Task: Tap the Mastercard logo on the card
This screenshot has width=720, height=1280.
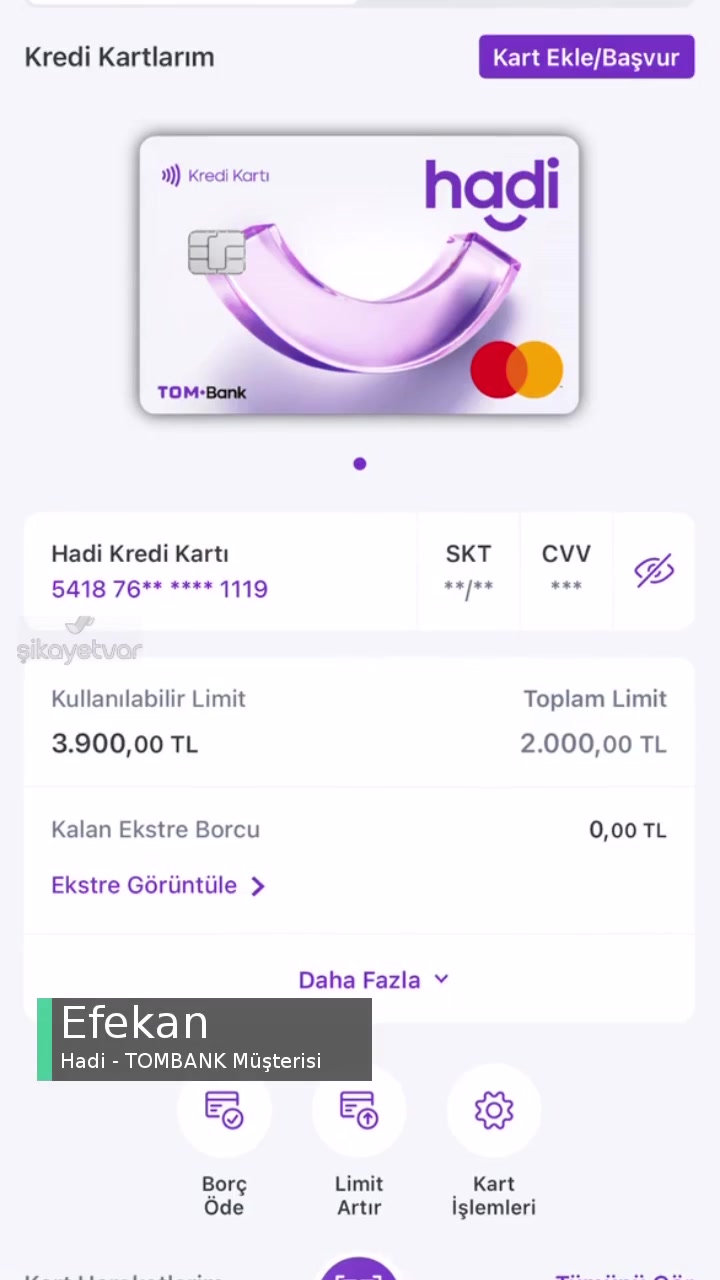Action: (x=516, y=369)
